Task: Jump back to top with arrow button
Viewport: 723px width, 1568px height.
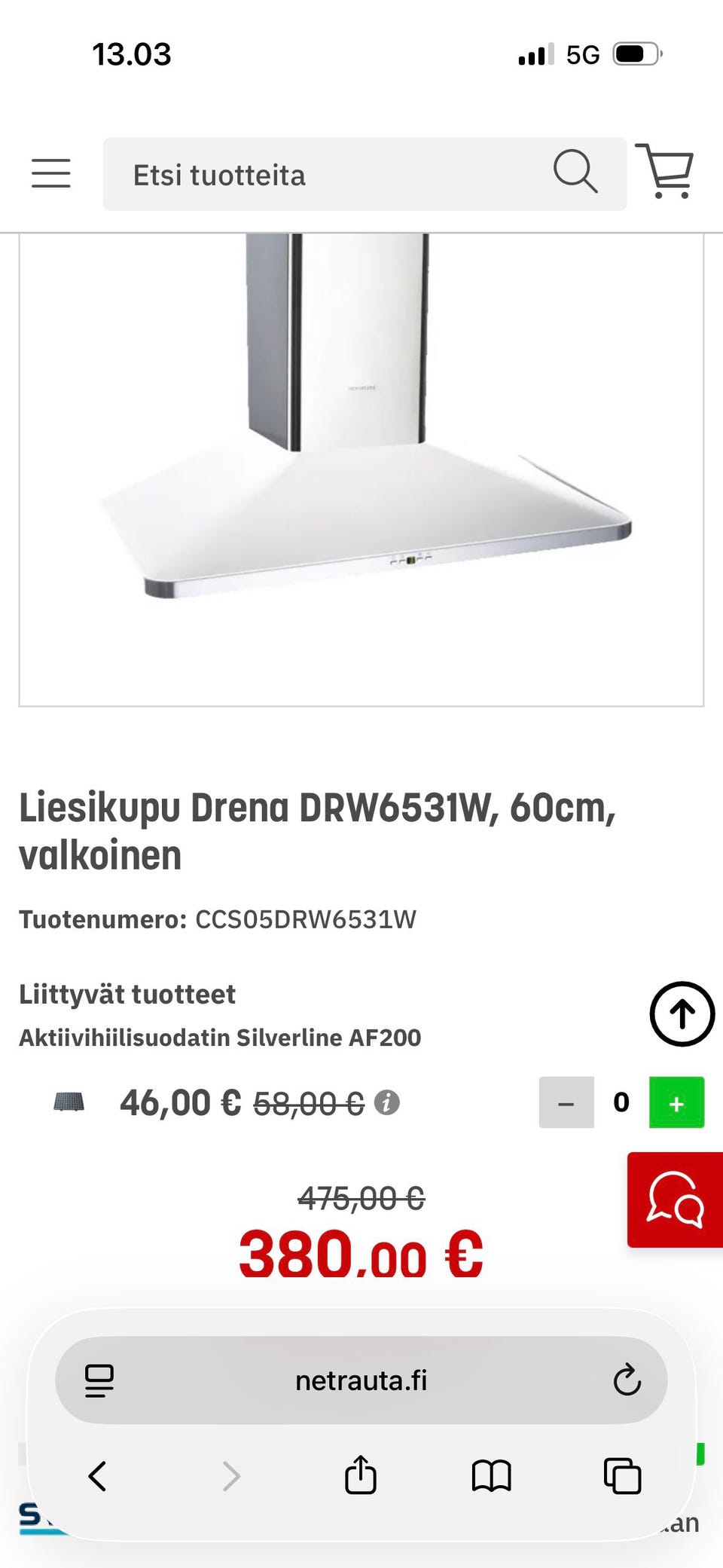Action: pyautogui.click(x=682, y=1014)
